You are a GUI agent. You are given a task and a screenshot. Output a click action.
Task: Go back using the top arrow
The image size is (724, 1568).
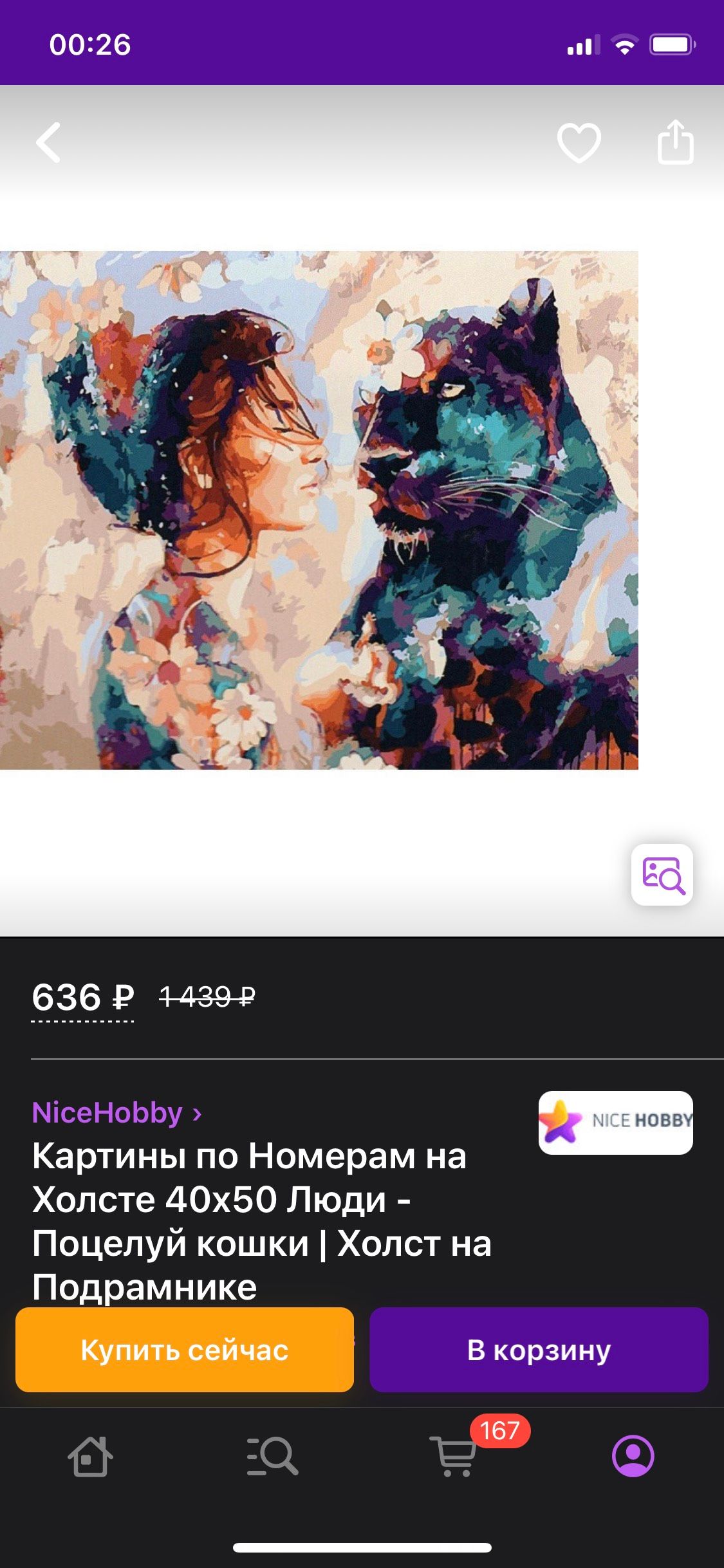point(48,142)
